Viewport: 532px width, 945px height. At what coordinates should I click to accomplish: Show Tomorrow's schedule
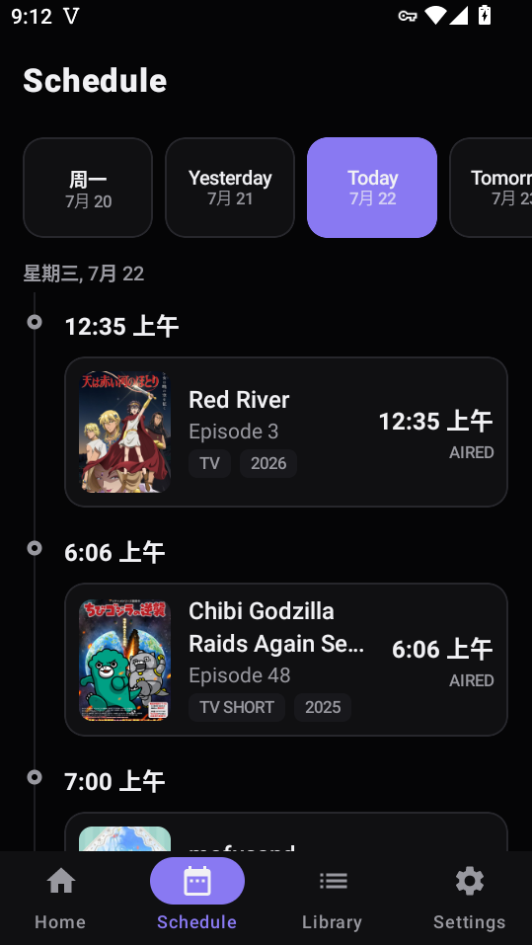[490, 187]
